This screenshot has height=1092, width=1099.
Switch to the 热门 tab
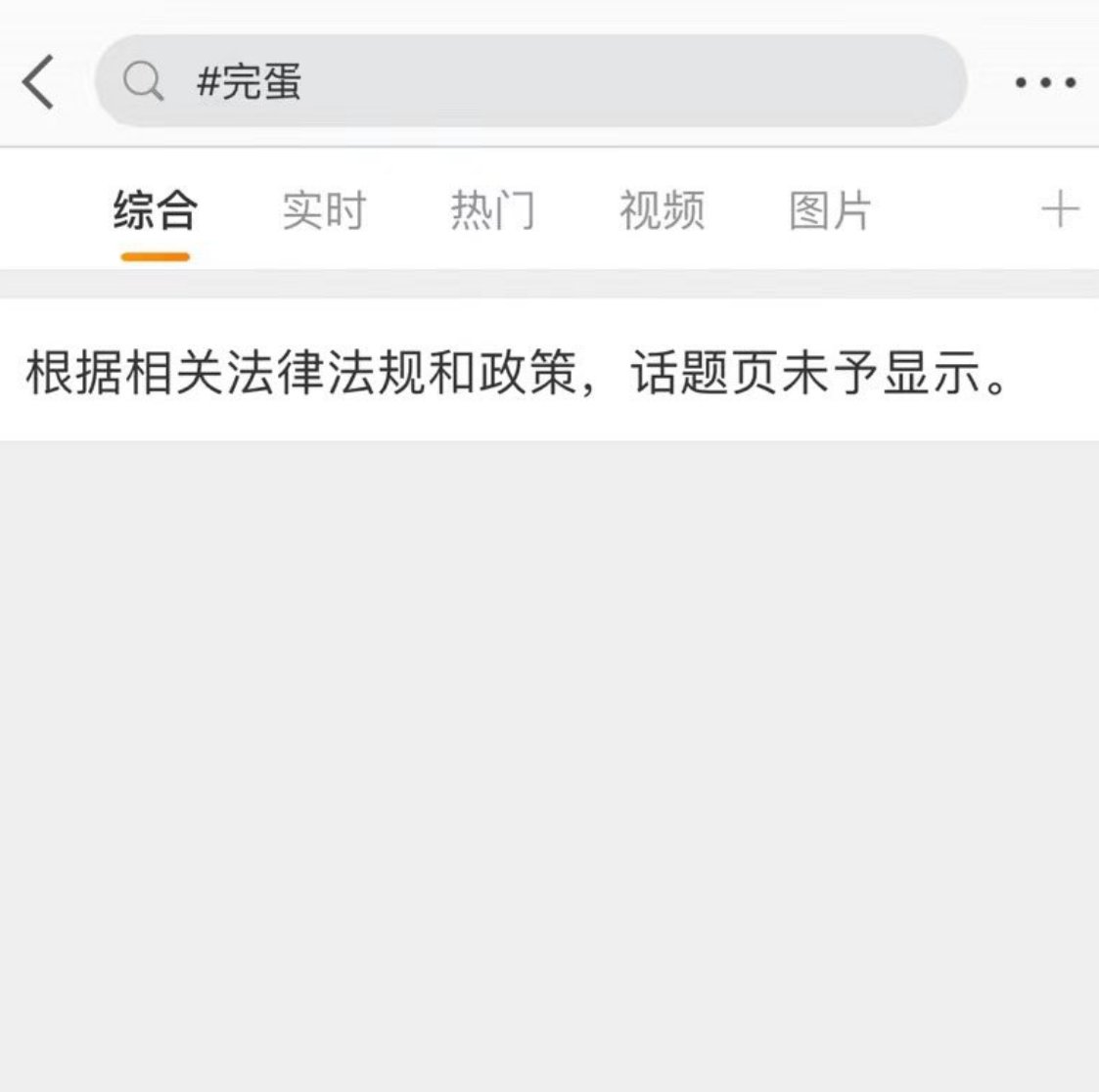492,210
